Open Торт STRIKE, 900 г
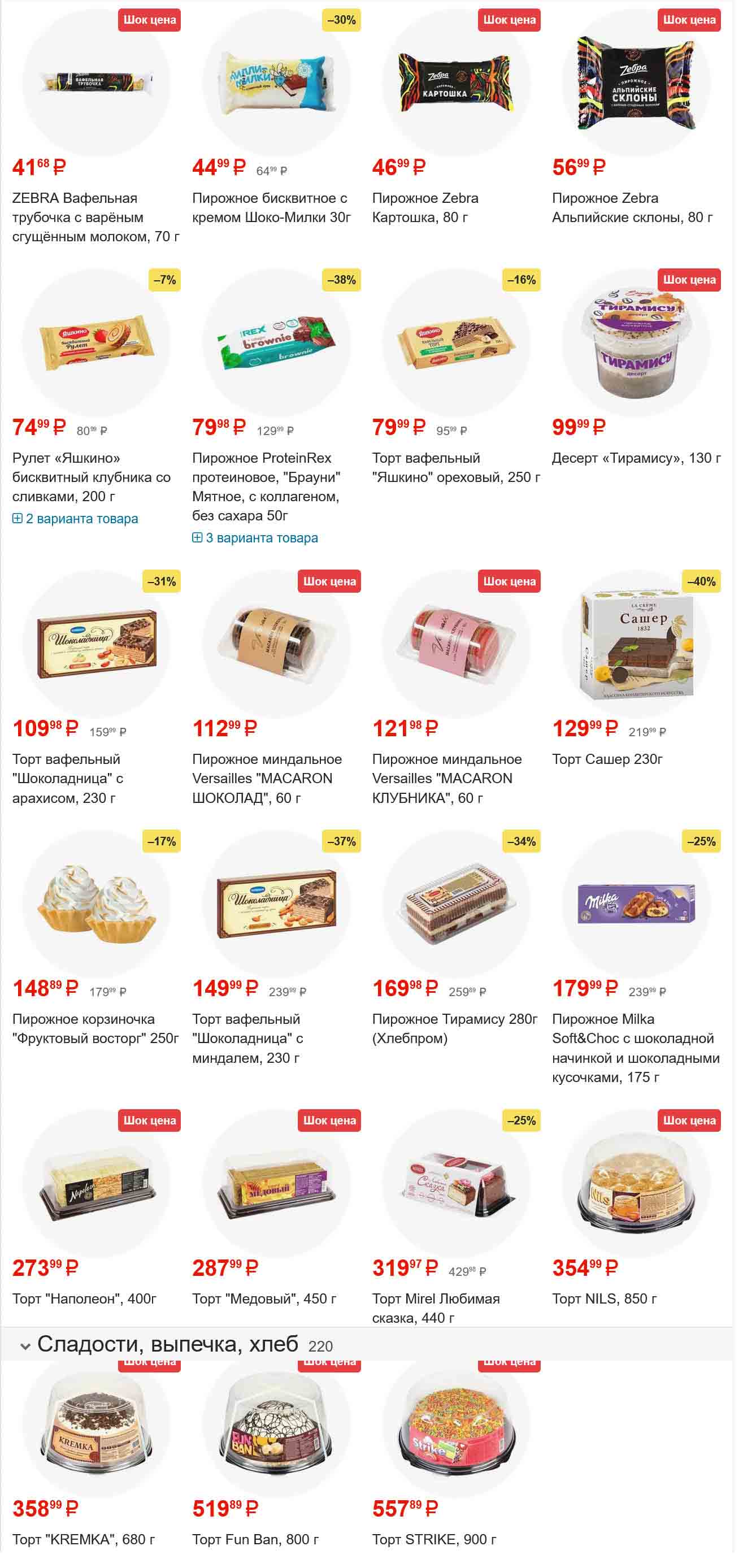Image resolution: width=743 pixels, height=1568 pixels. pos(434,1539)
